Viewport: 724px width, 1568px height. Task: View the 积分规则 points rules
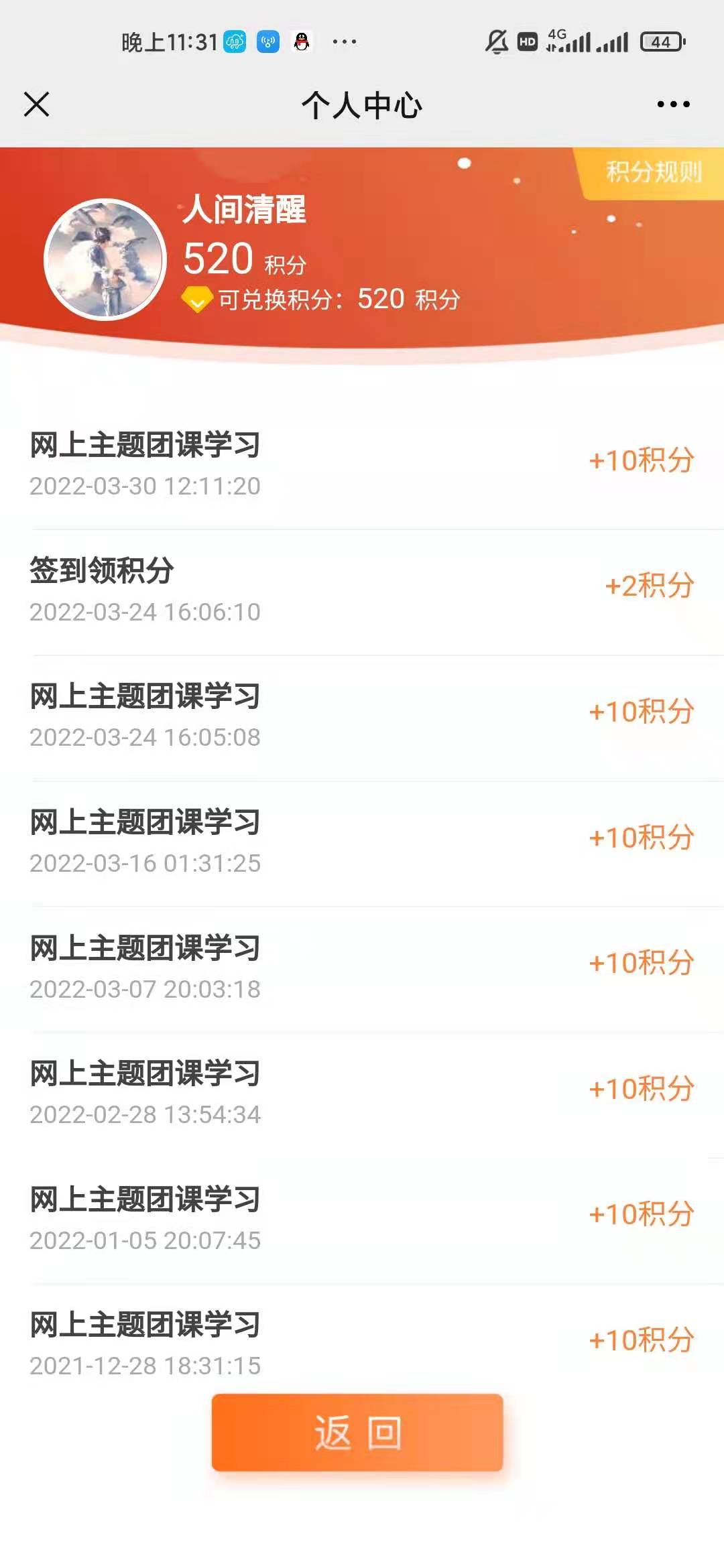tap(653, 172)
